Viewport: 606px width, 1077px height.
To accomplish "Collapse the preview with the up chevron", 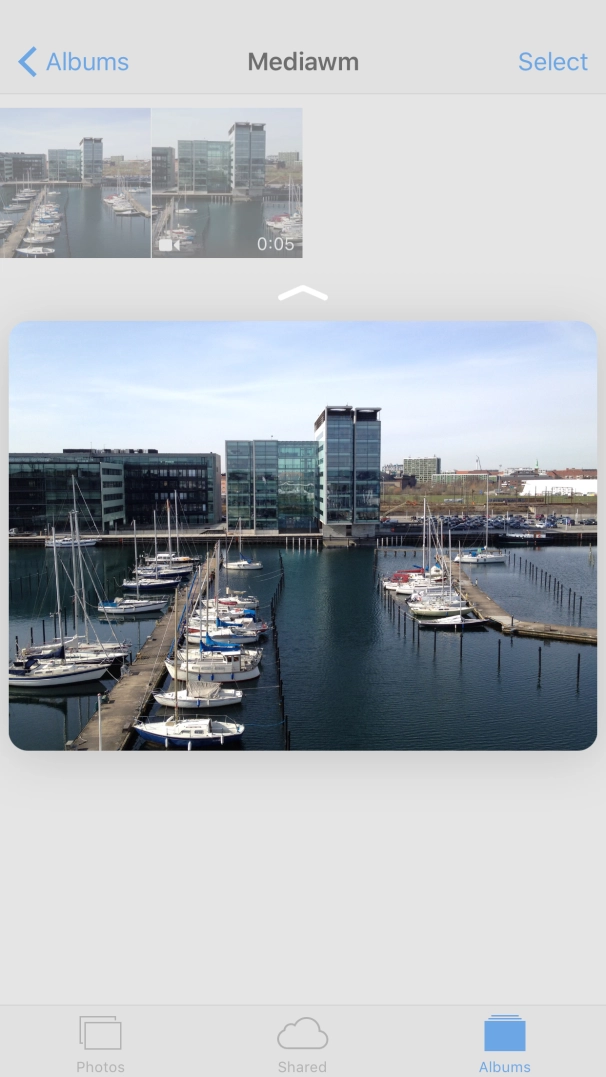I will pos(303,293).
